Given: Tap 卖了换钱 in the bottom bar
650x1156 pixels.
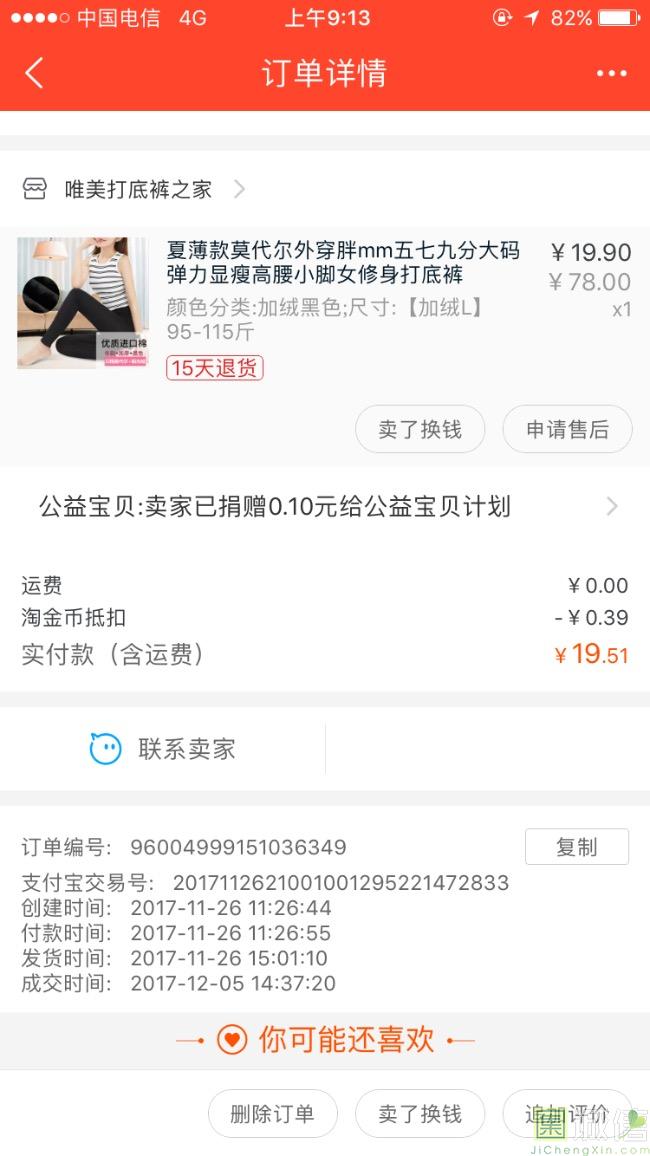Looking at the screenshot, I should [x=420, y=1114].
